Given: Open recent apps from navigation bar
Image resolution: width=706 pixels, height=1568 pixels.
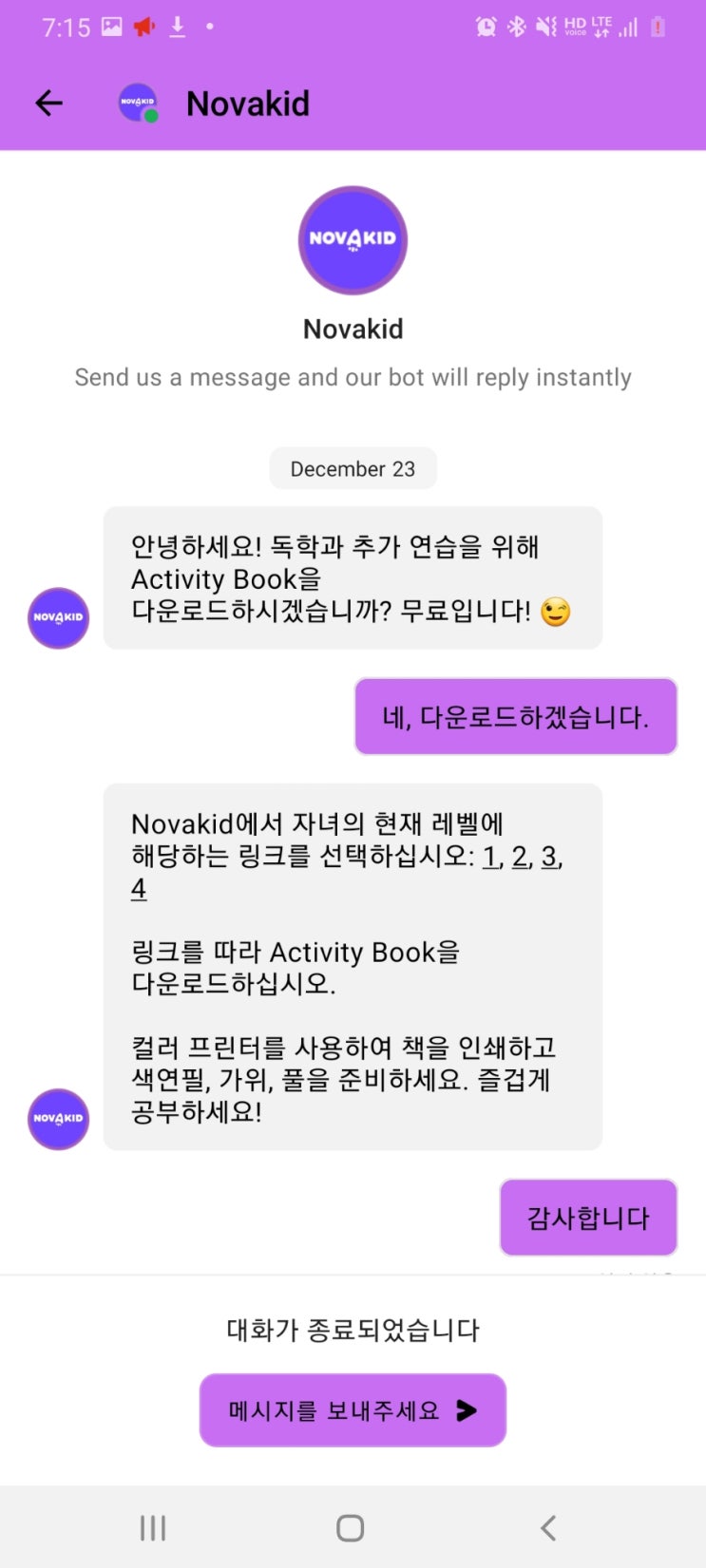Looking at the screenshot, I should [x=153, y=1528].
